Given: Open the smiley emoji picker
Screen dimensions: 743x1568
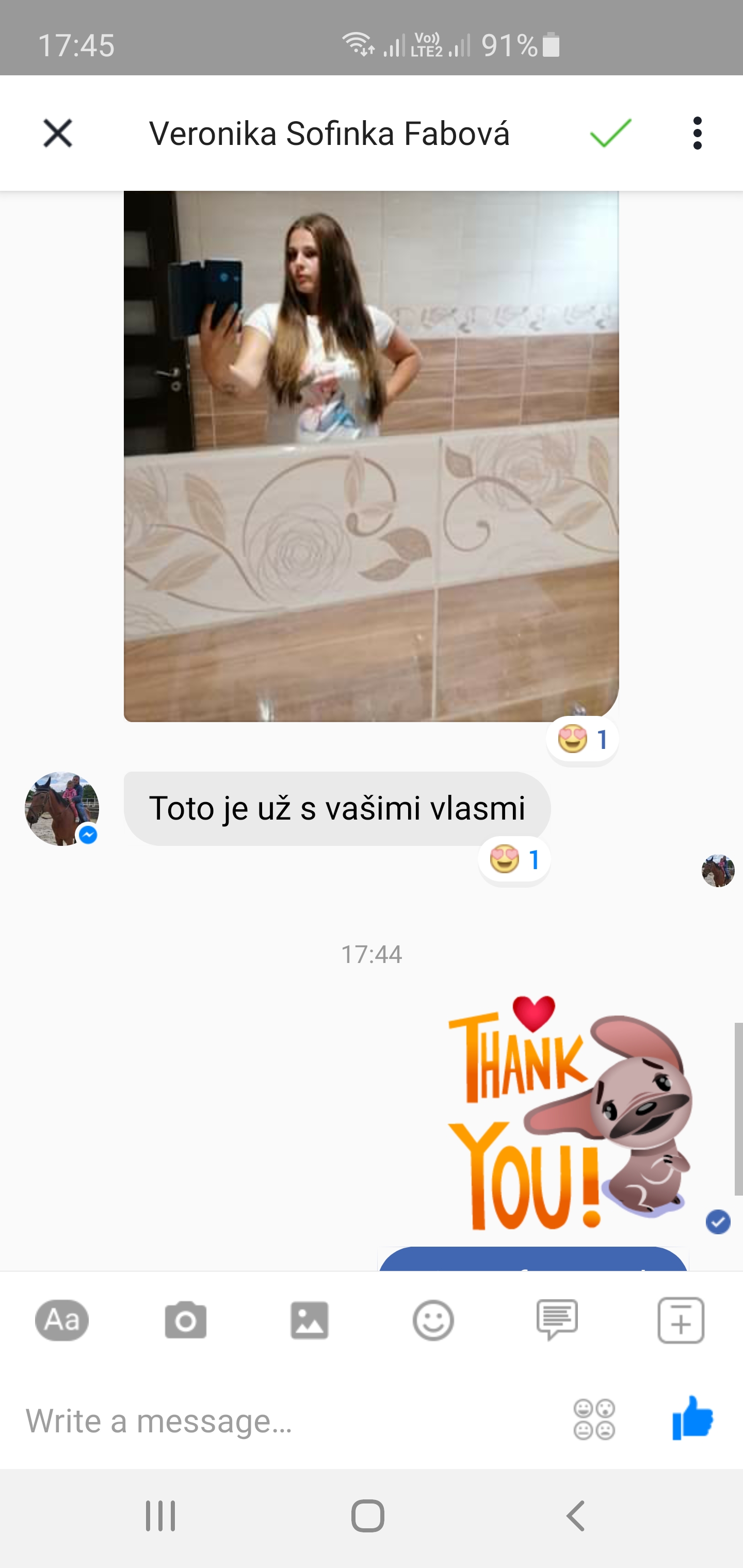Looking at the screenshot, I should tap(433, 1320).
